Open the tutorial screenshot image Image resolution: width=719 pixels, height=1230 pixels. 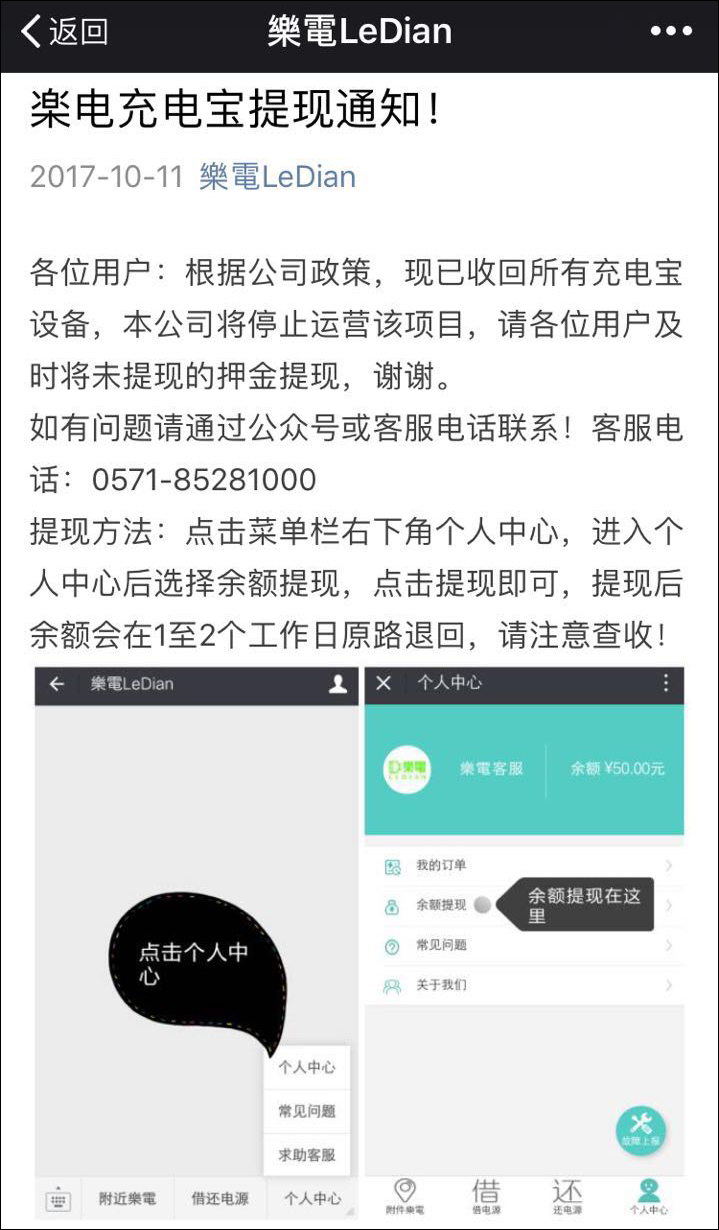(x=360, y=942)
